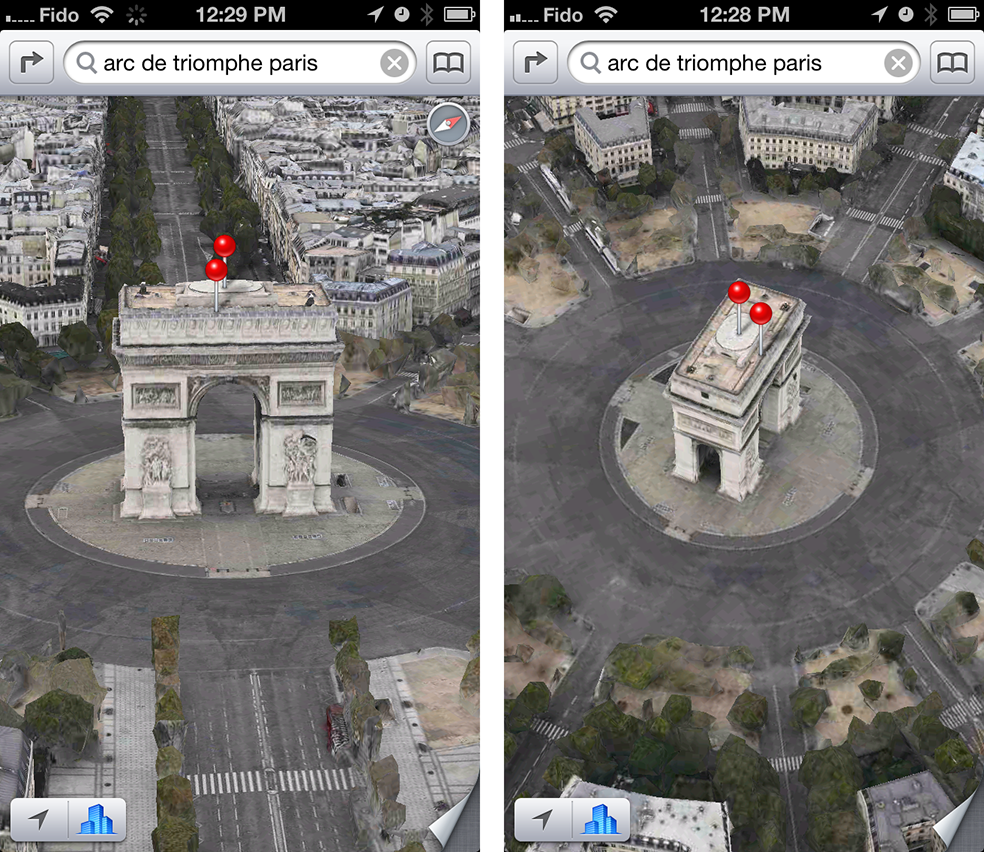Toggle 3D buildings view on 12:28 PM screen

(601, 820)
